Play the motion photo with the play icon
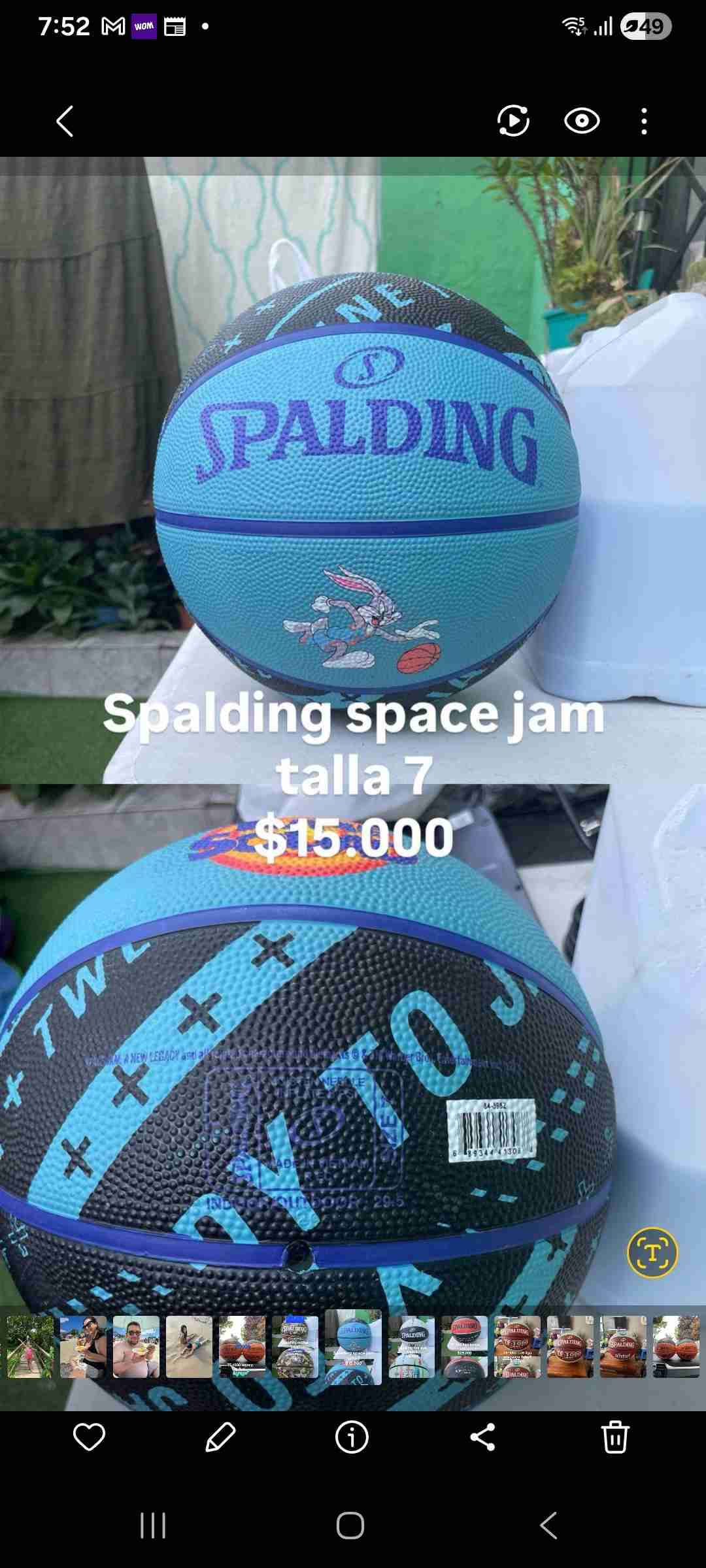The width and height of the screenshot is (706, 1568). coord(513,121)
